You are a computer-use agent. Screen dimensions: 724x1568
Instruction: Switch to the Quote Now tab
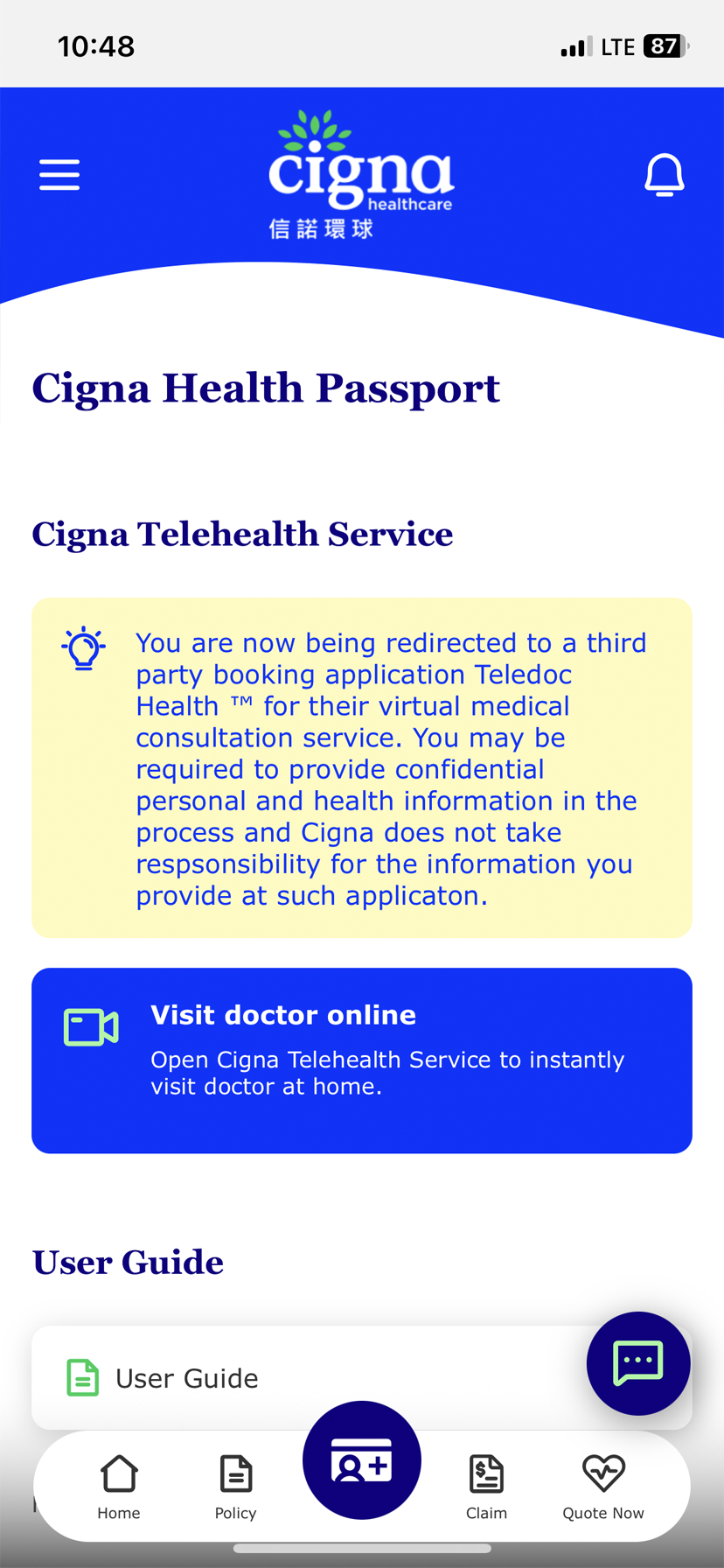(x=603, y=1487)
